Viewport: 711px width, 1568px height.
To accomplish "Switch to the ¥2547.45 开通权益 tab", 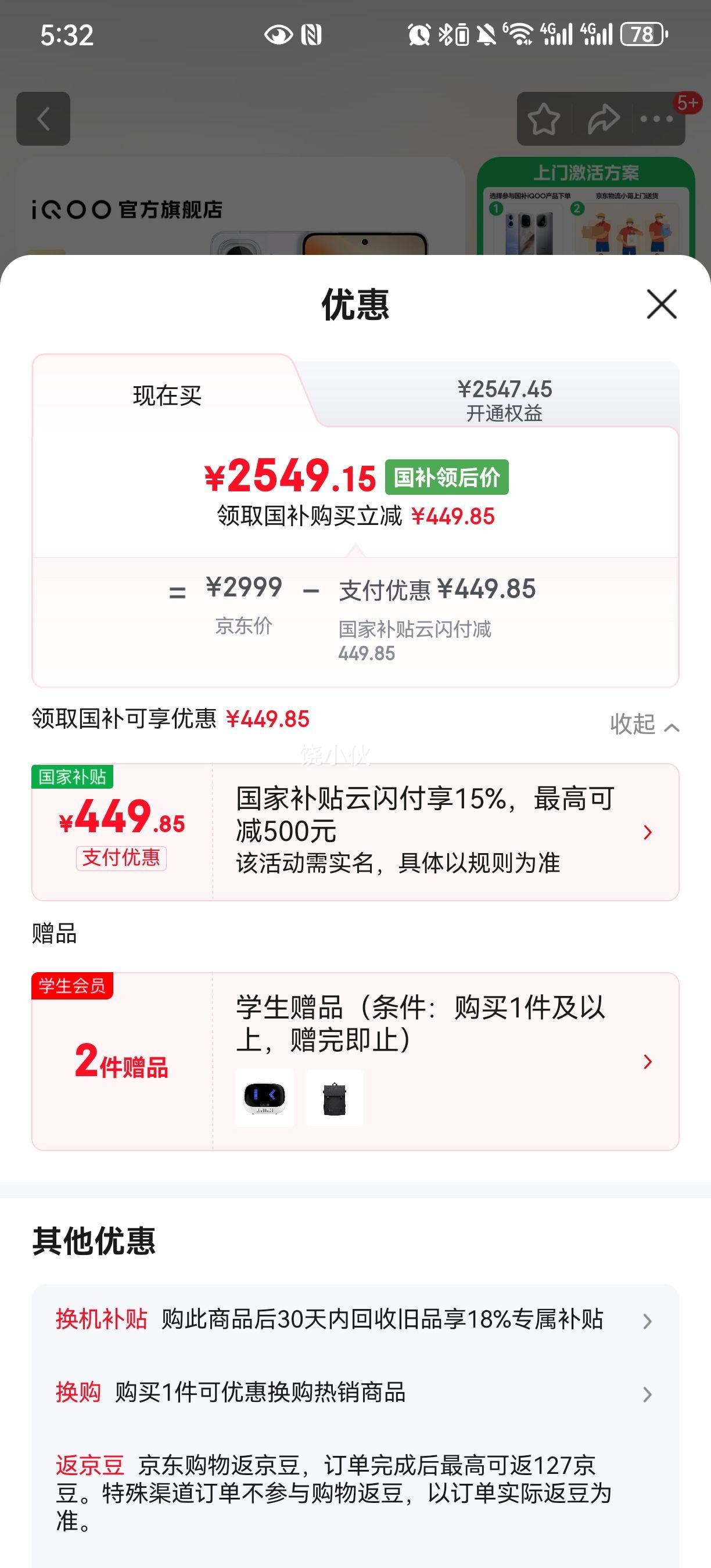I will 507,400.
